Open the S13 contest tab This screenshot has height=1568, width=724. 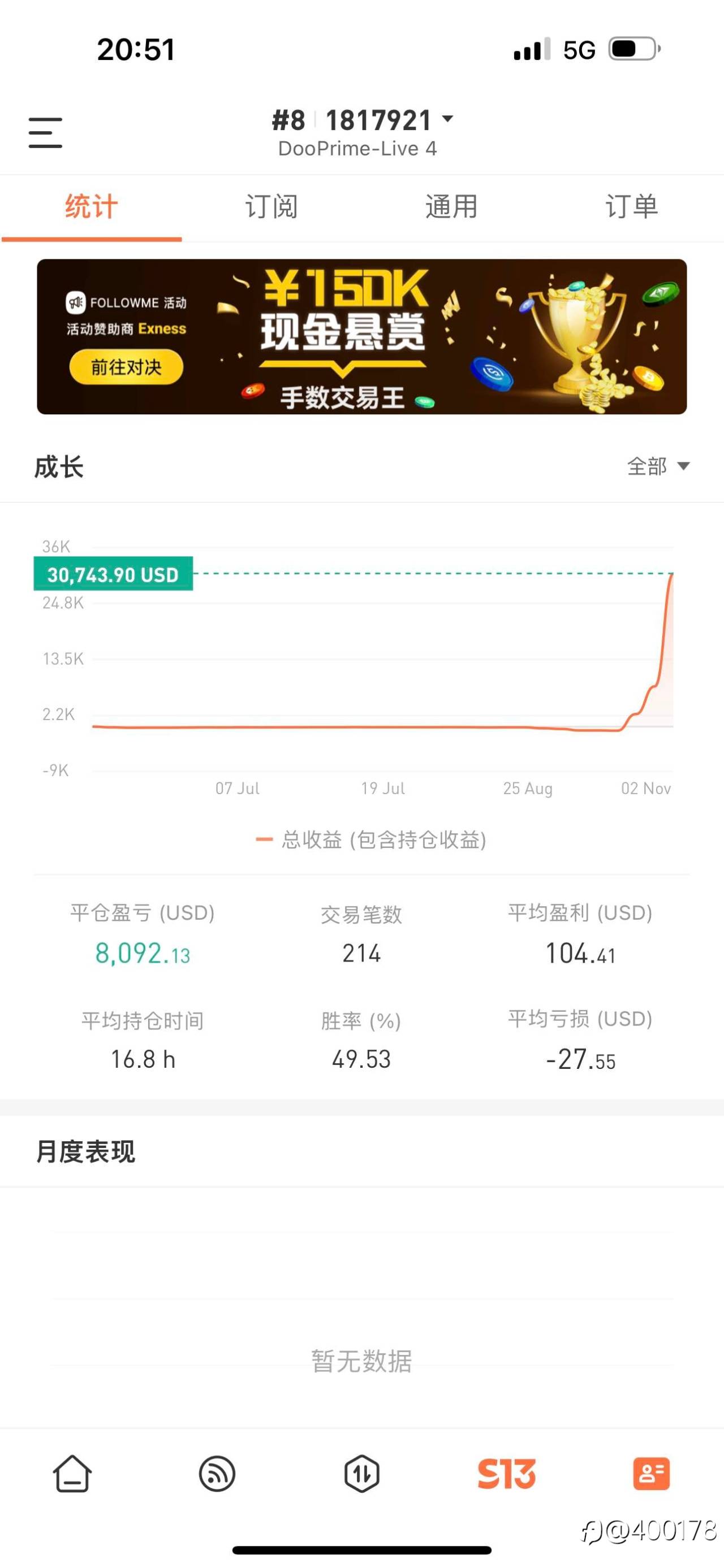(507, 1474)
